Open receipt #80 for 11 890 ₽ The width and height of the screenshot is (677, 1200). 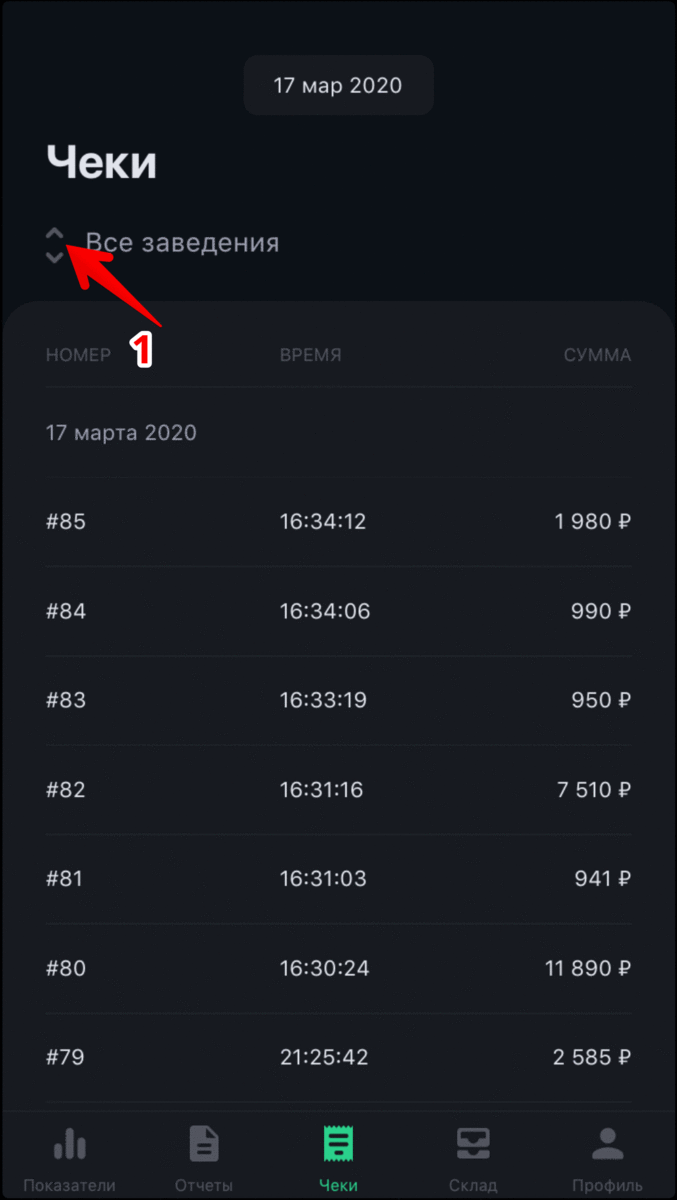point(338,968)
